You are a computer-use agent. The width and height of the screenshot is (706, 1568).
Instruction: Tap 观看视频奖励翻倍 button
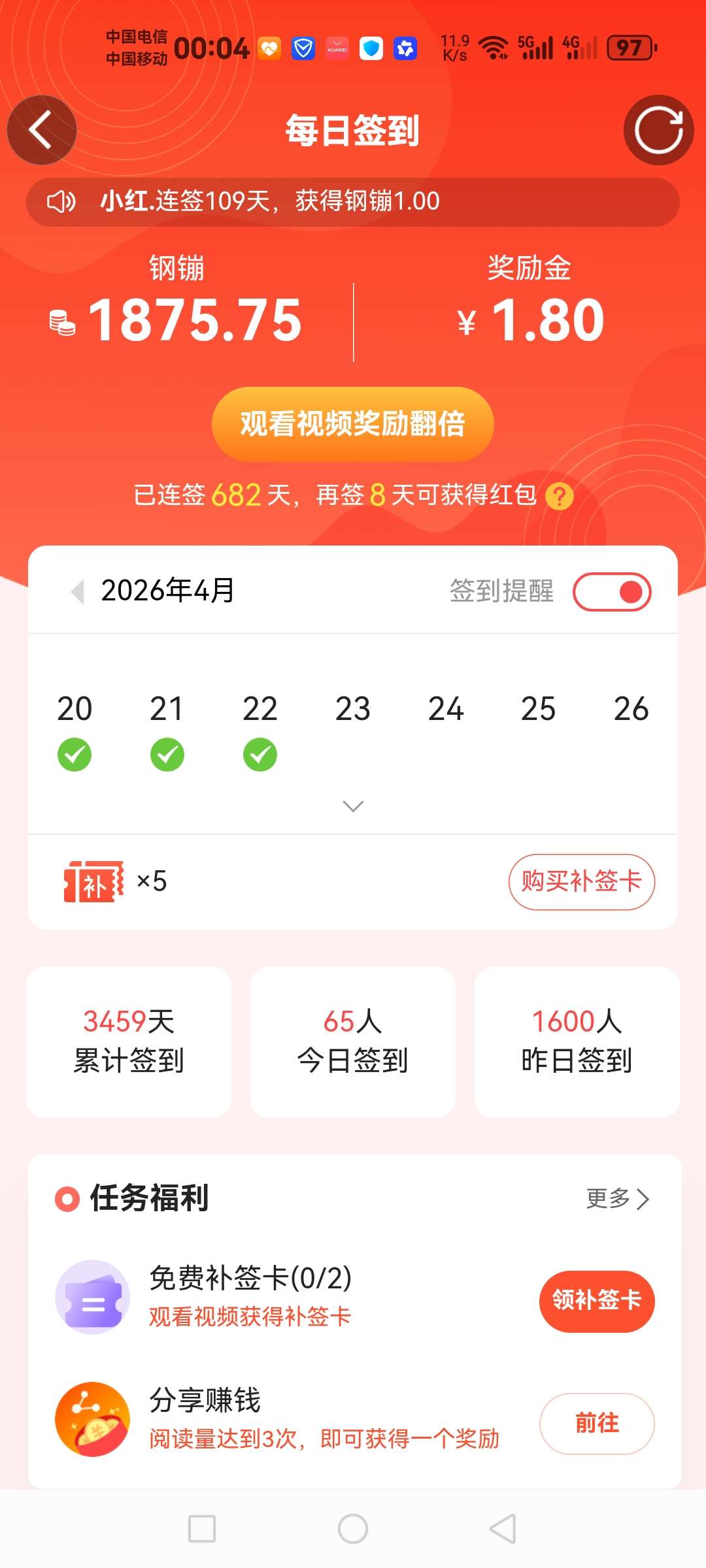[352, 424]
